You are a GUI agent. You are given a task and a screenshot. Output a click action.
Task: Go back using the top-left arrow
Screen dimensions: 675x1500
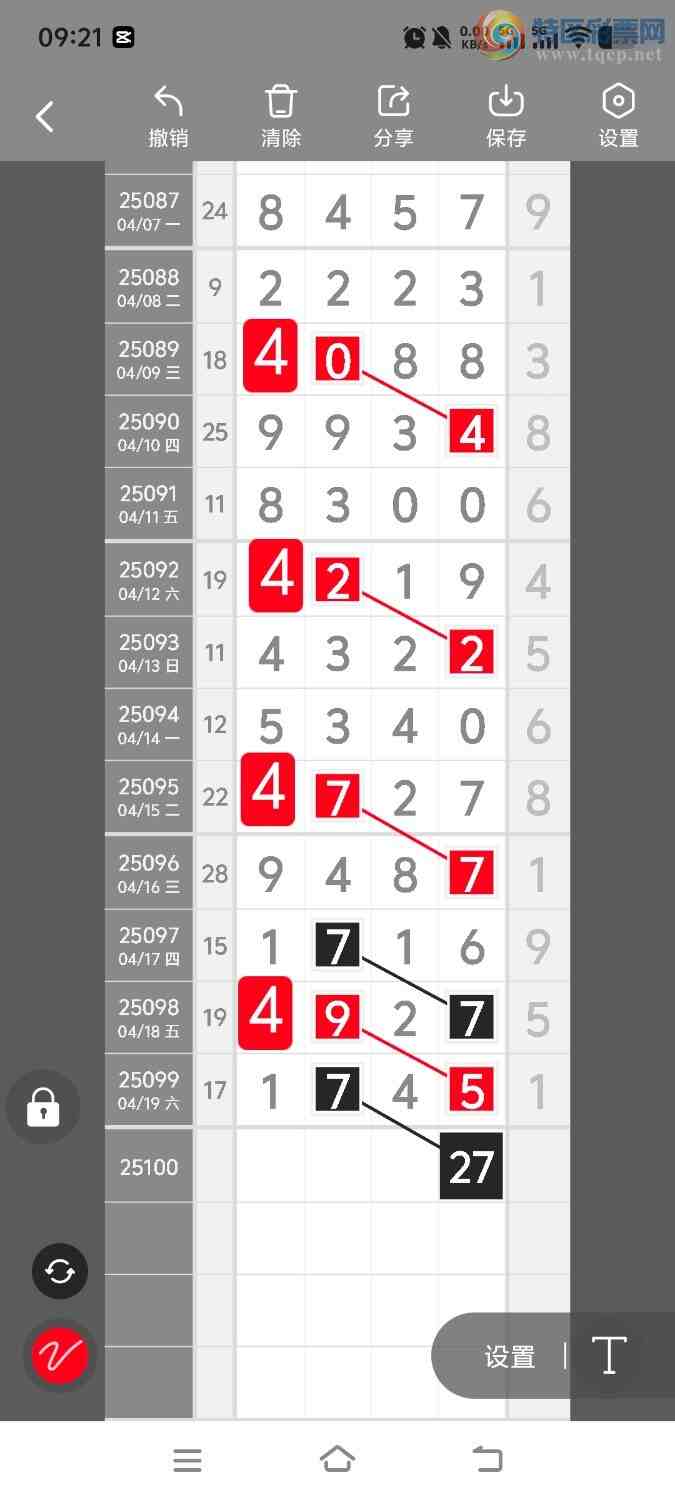click(x=45, y=117)
